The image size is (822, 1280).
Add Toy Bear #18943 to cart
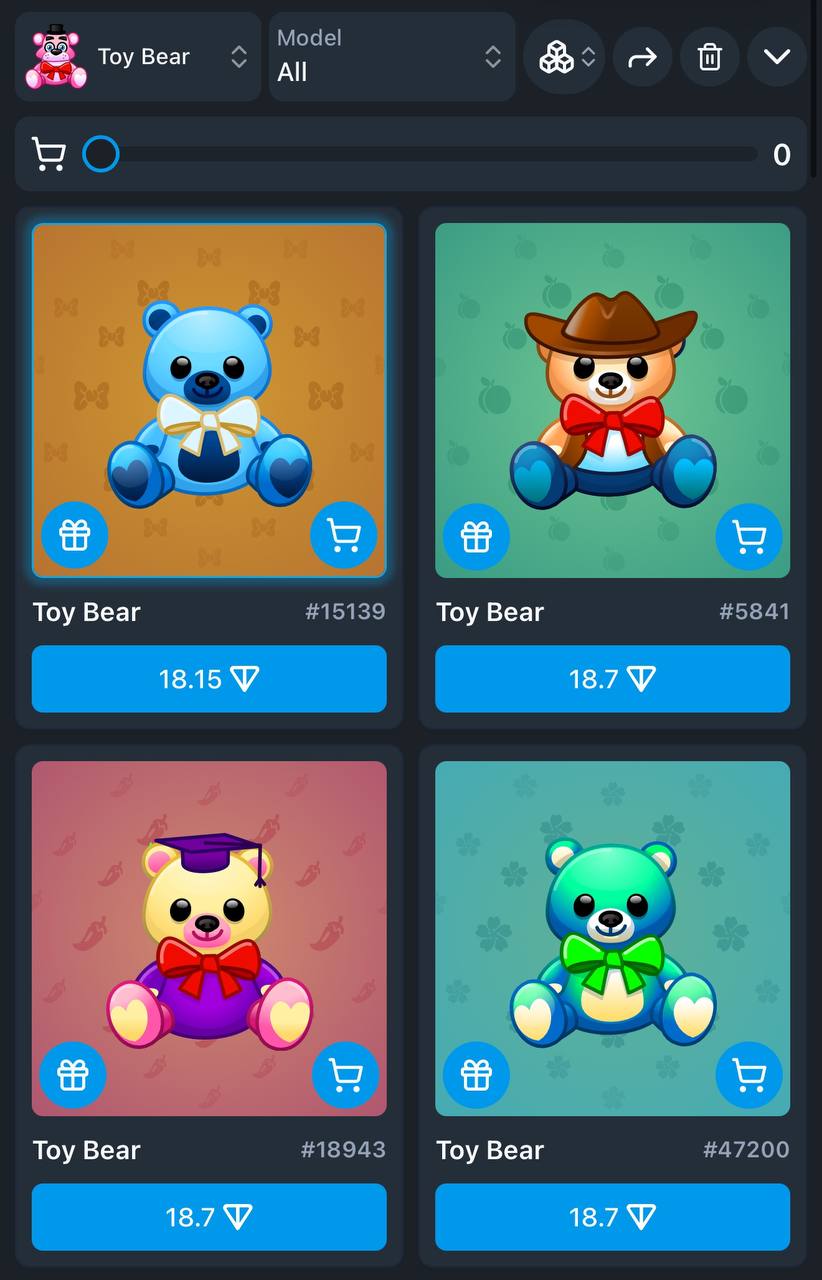[346, 1075]
